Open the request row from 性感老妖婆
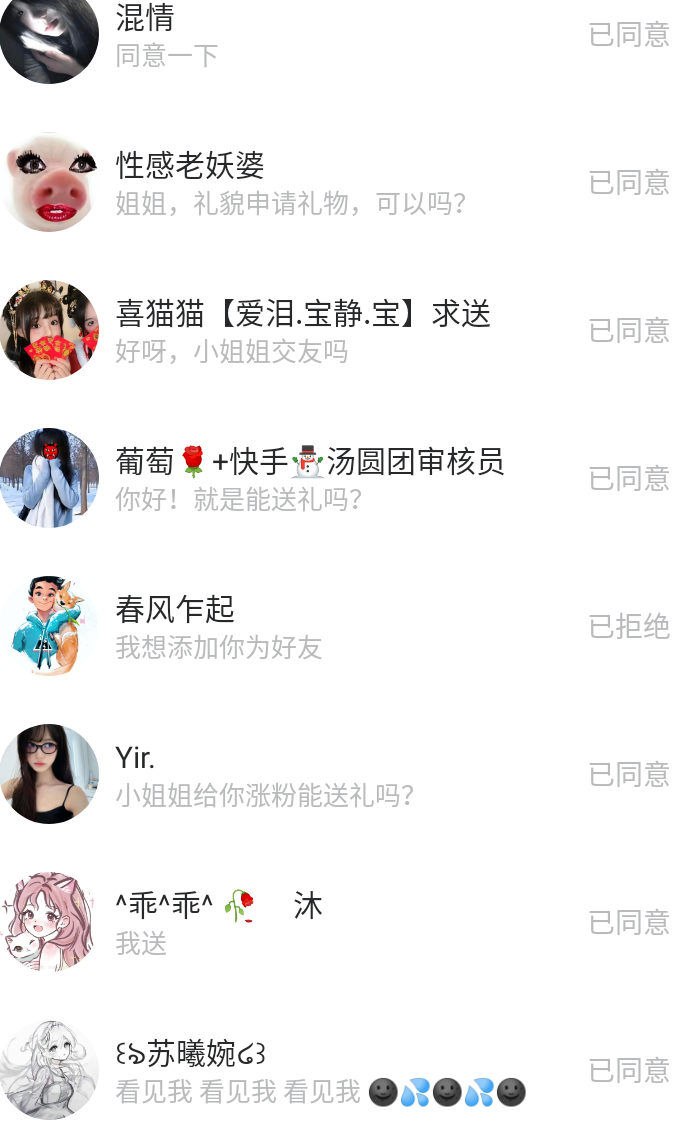This screenshot has height=1121, width=680. (x=300, y=183)
